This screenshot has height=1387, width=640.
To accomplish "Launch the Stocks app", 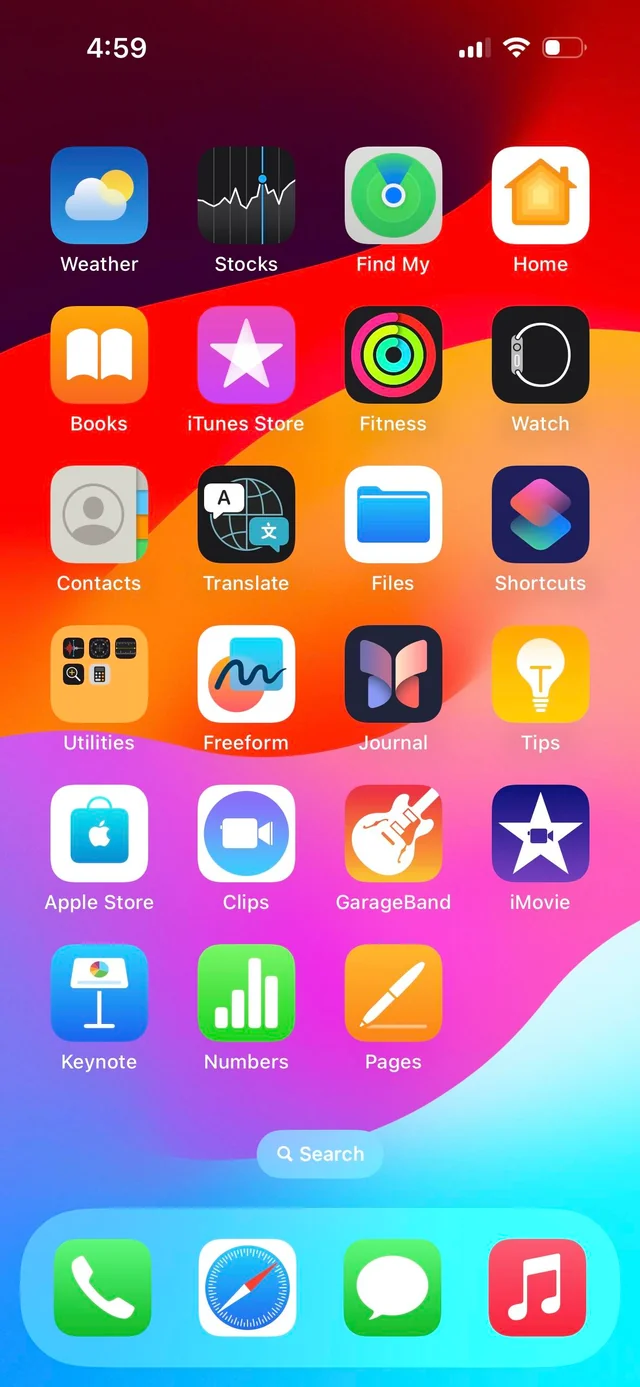I will point(246,196).
